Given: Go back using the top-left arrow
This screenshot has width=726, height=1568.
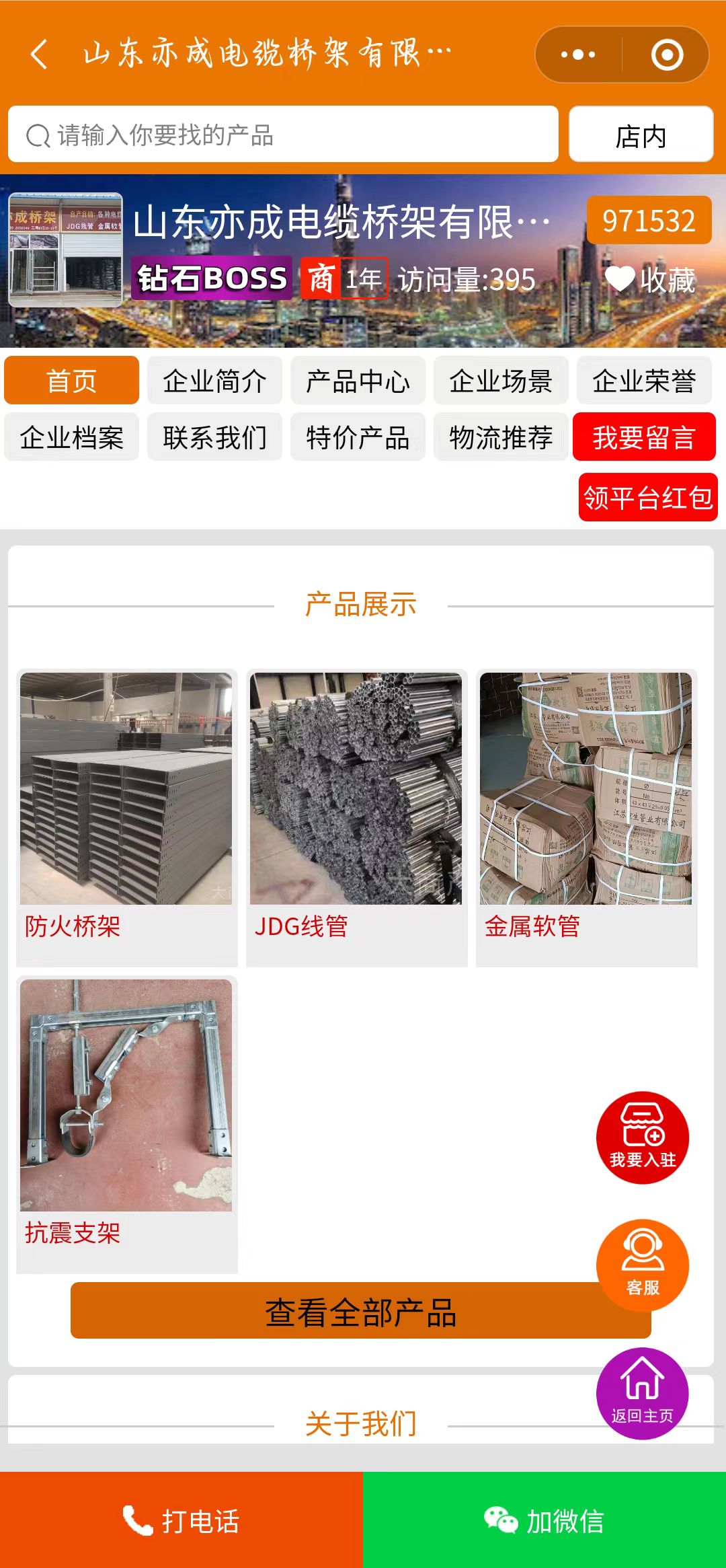Looking at the screenshot, I should tap(39, 54).
